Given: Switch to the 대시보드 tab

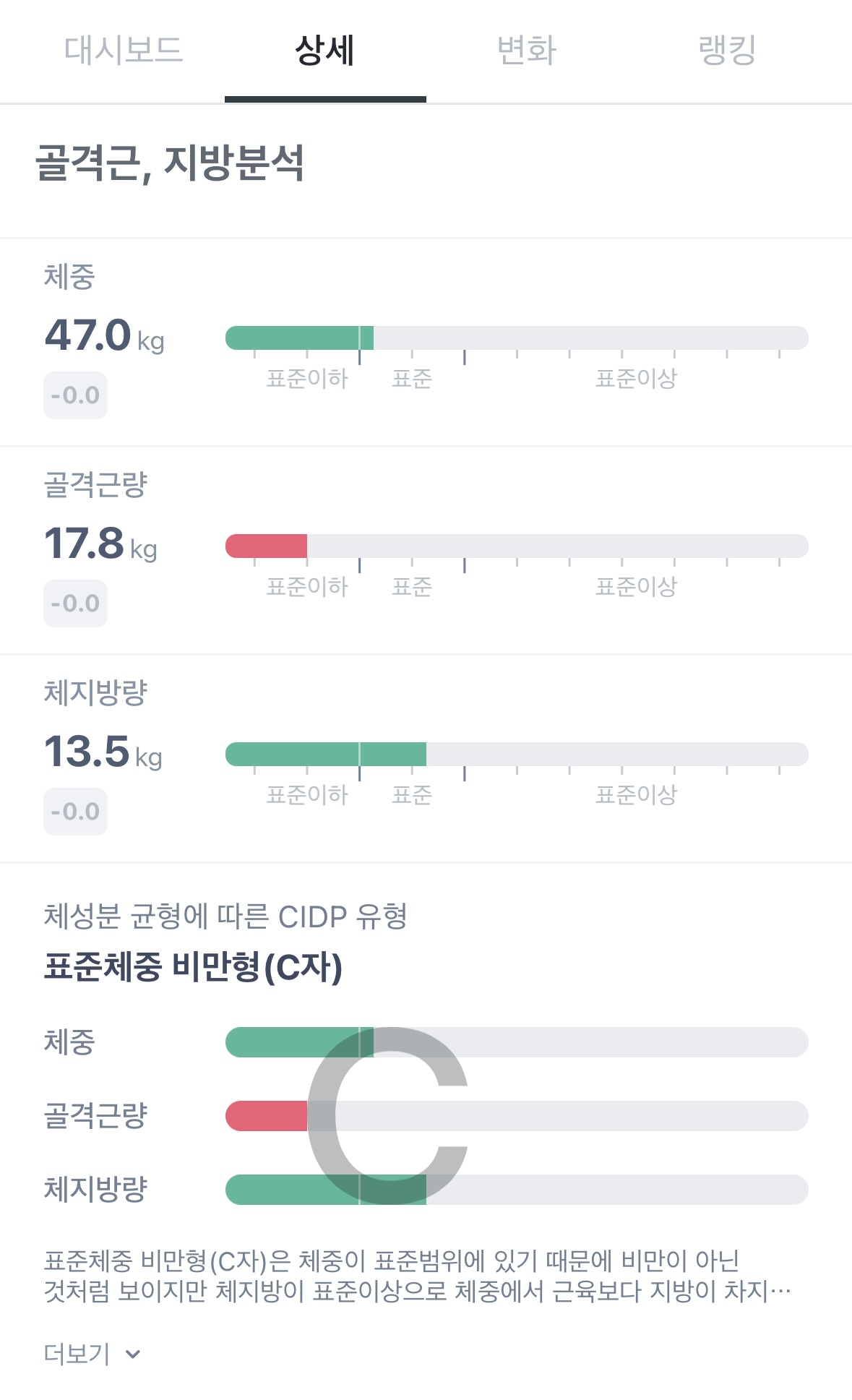Looking at the screenshot, I should [x=123, y=51].
